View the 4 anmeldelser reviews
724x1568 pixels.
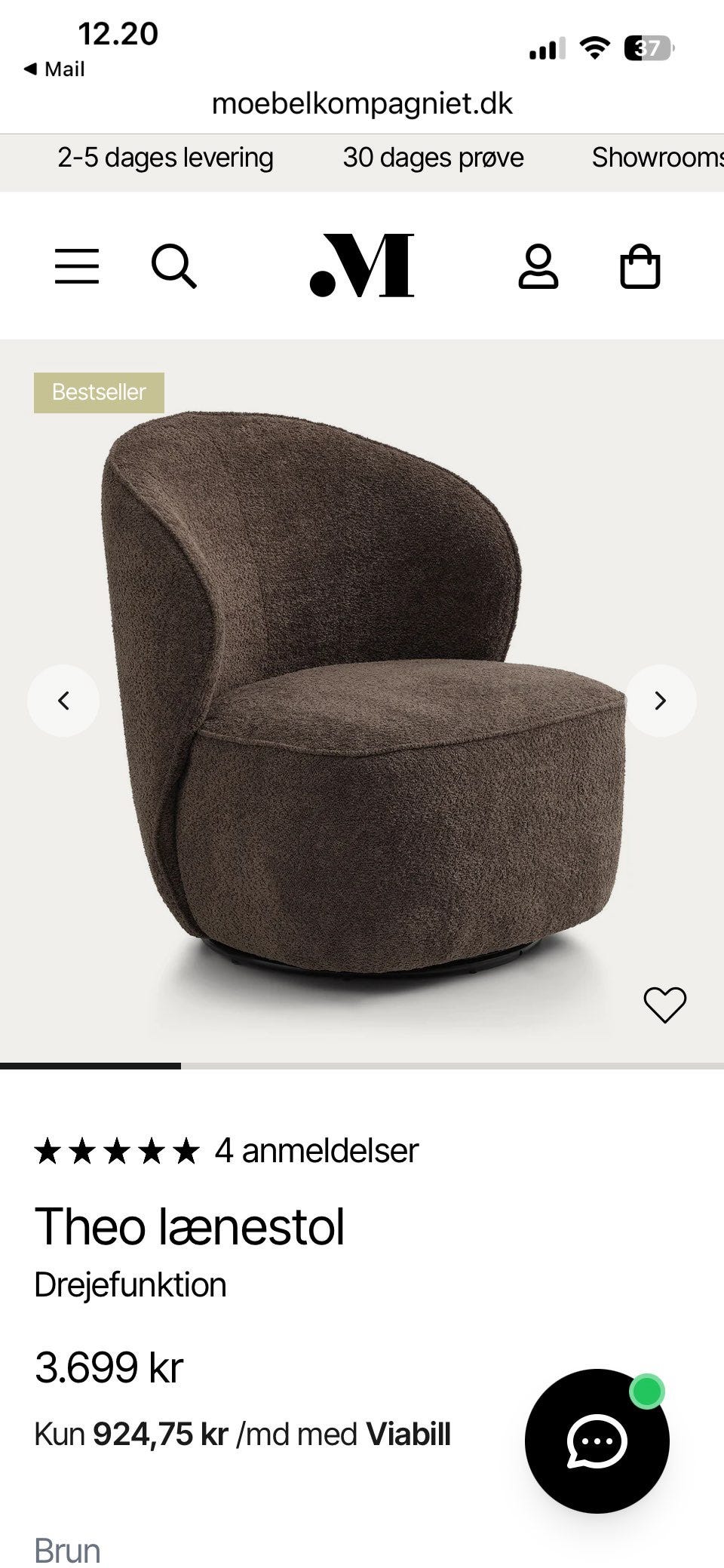point(316,1151)
